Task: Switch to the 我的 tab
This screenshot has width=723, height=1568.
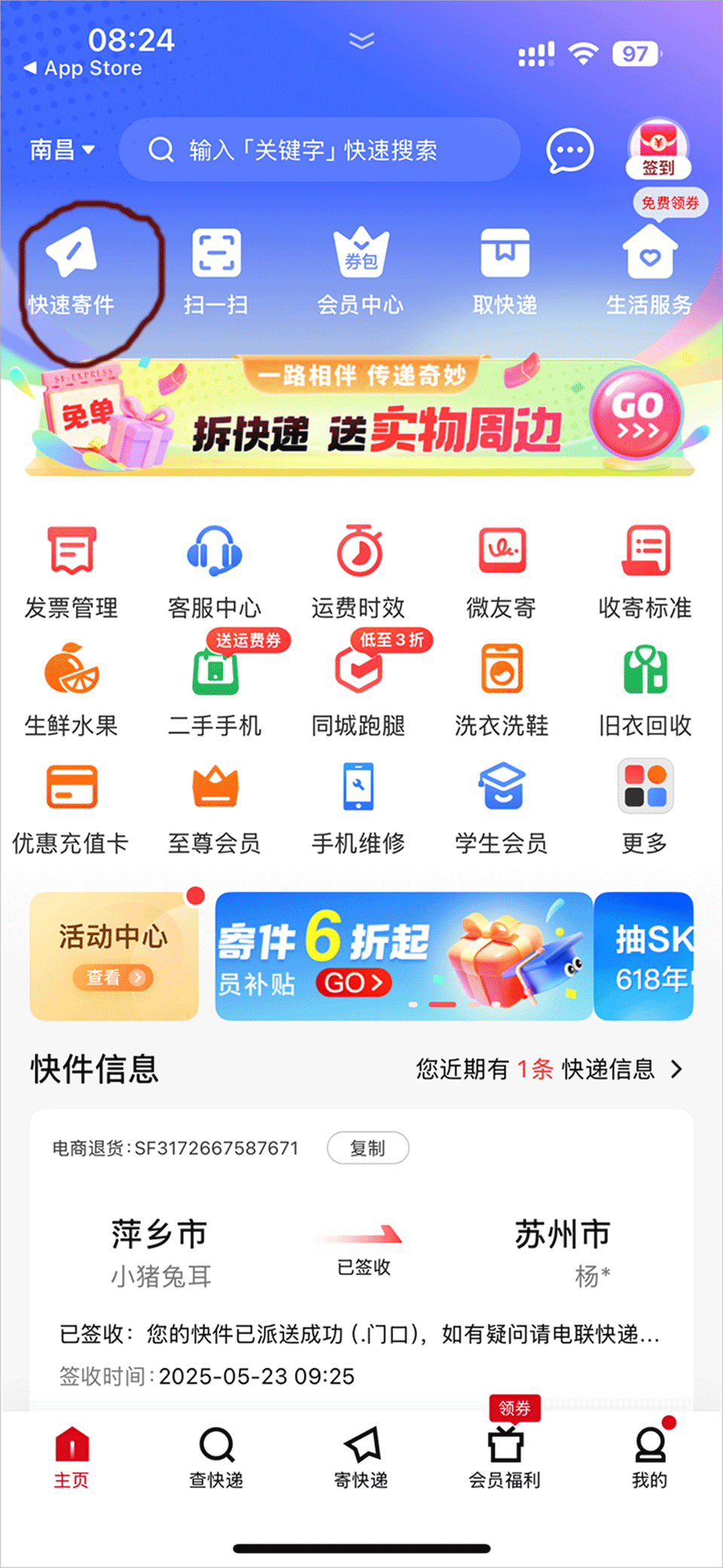Action: tap(649, 1457)
